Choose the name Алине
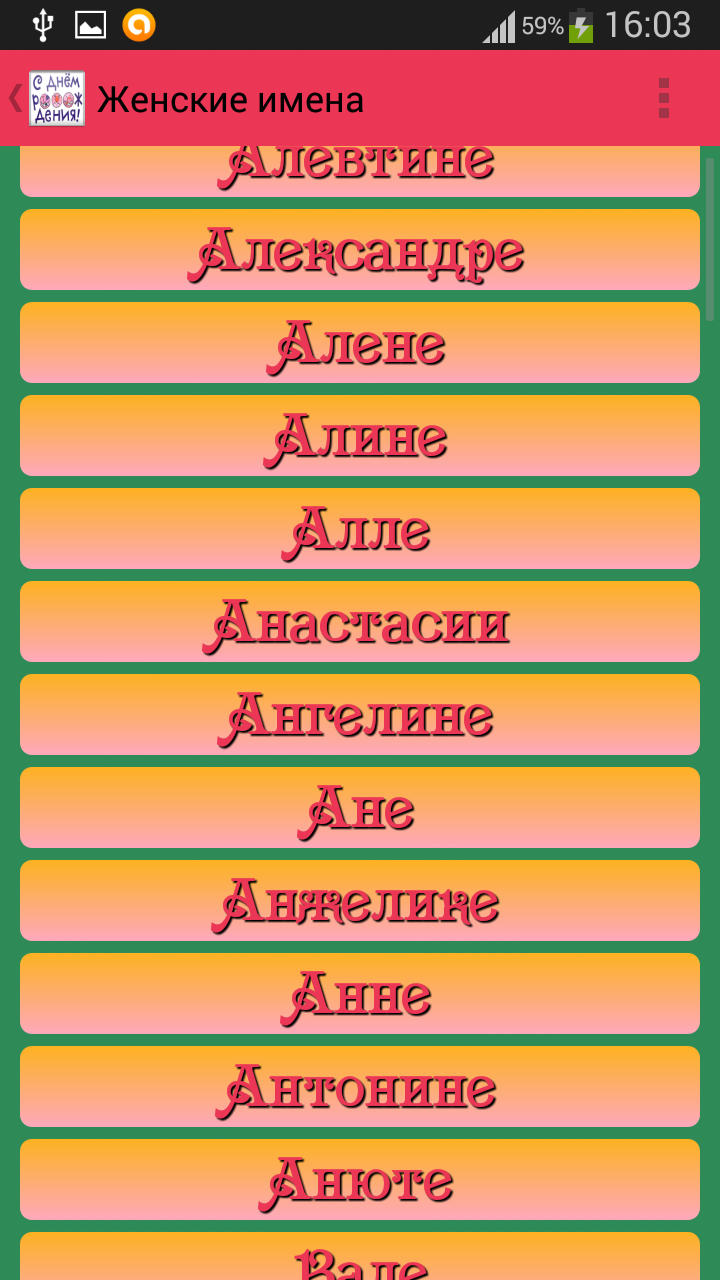The width and height of the screenshot is (720, 1280). point(360,436)
